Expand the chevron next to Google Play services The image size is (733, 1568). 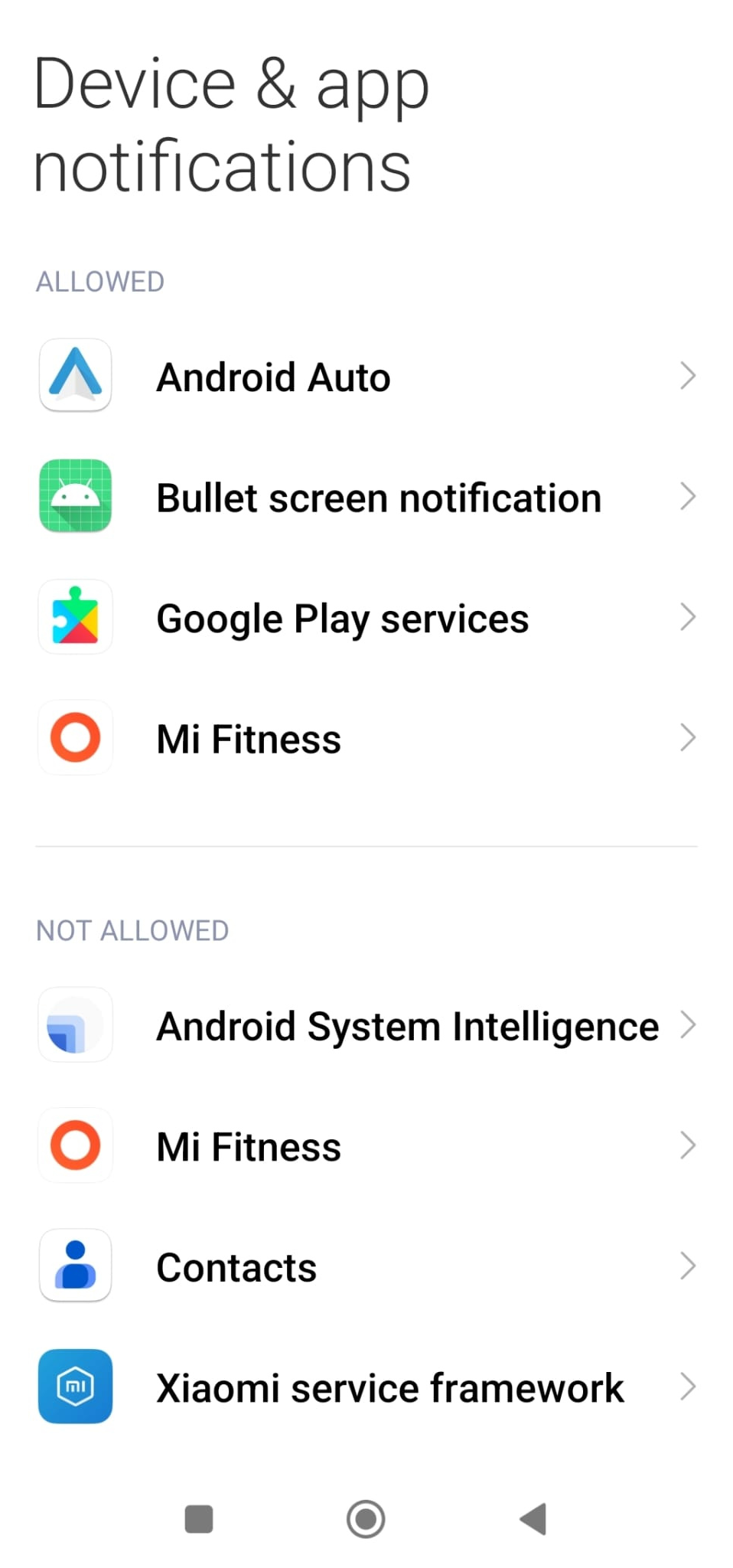[x=688, y=617]
